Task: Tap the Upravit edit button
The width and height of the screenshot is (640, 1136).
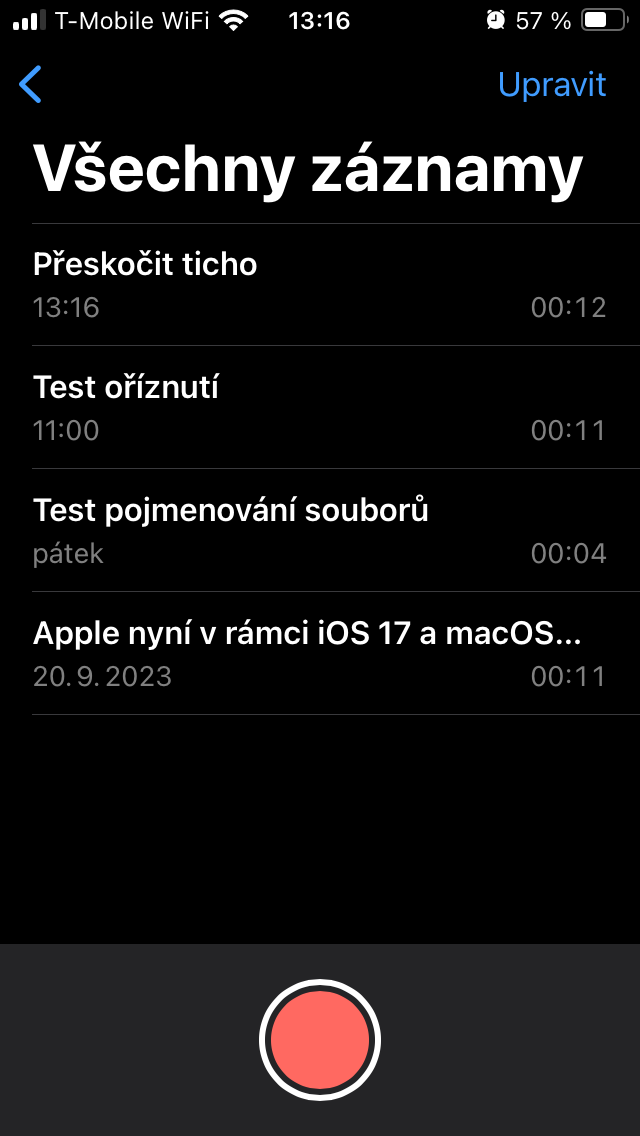Action: (552, 85)
